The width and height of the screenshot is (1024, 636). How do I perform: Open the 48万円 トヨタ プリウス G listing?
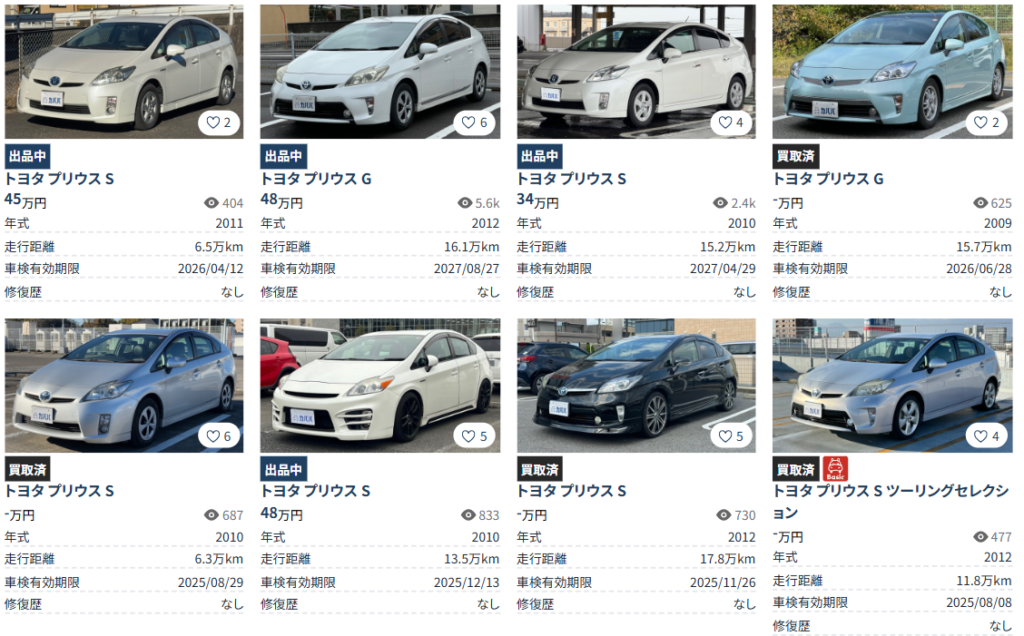point(316,179)
